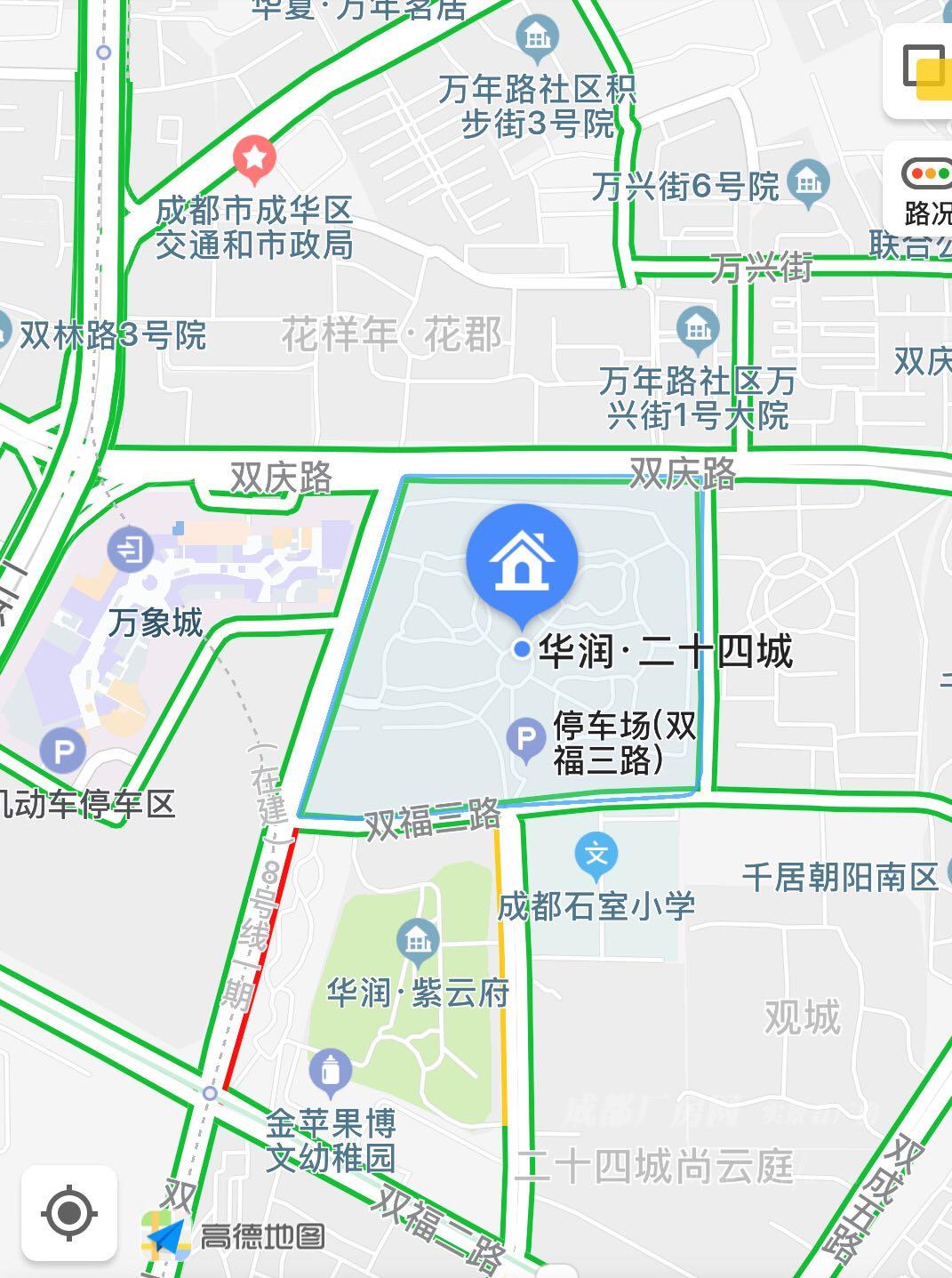Toggle the 路况 traffic layer
952x1278 pixels.
coord(924,188)
